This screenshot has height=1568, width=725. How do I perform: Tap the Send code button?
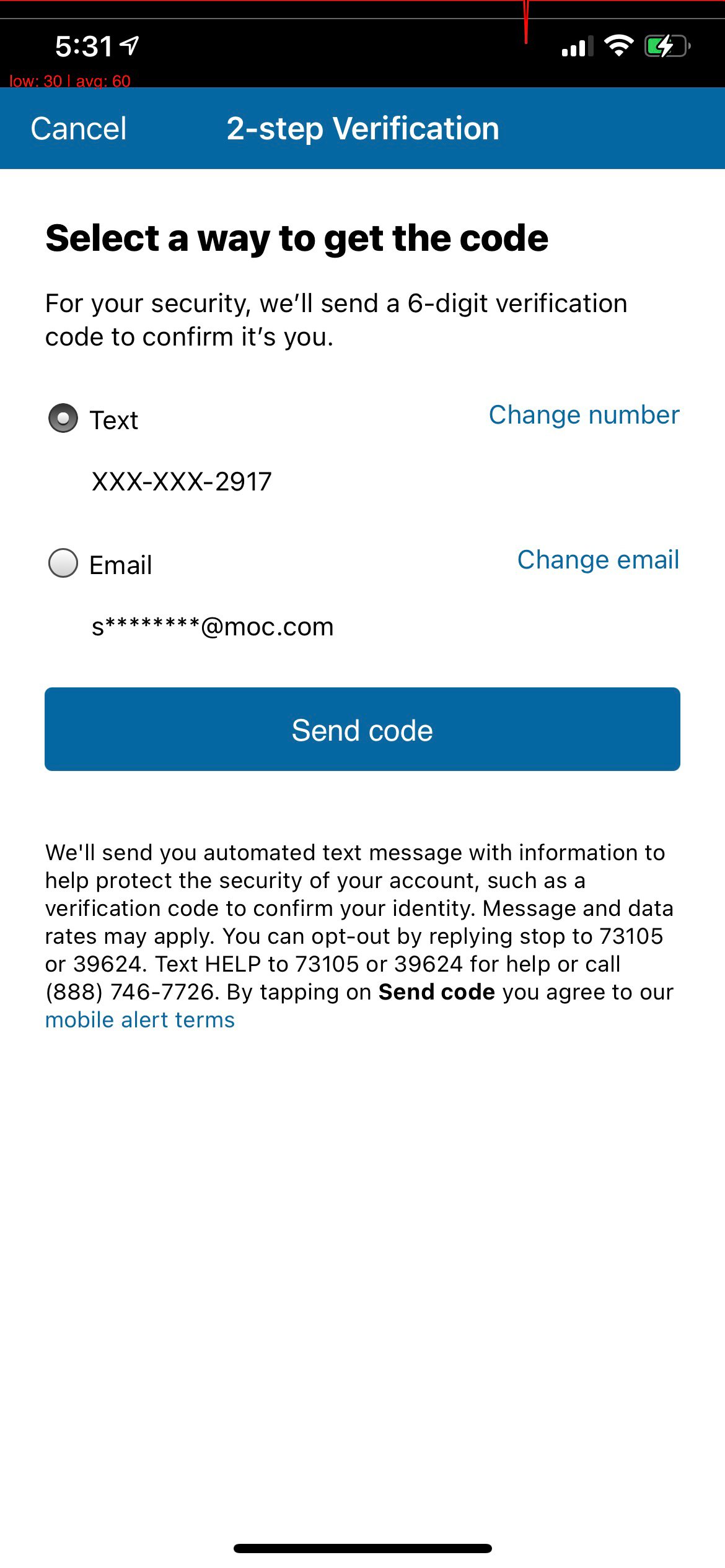pyautogui.click(x=362, y=730)
